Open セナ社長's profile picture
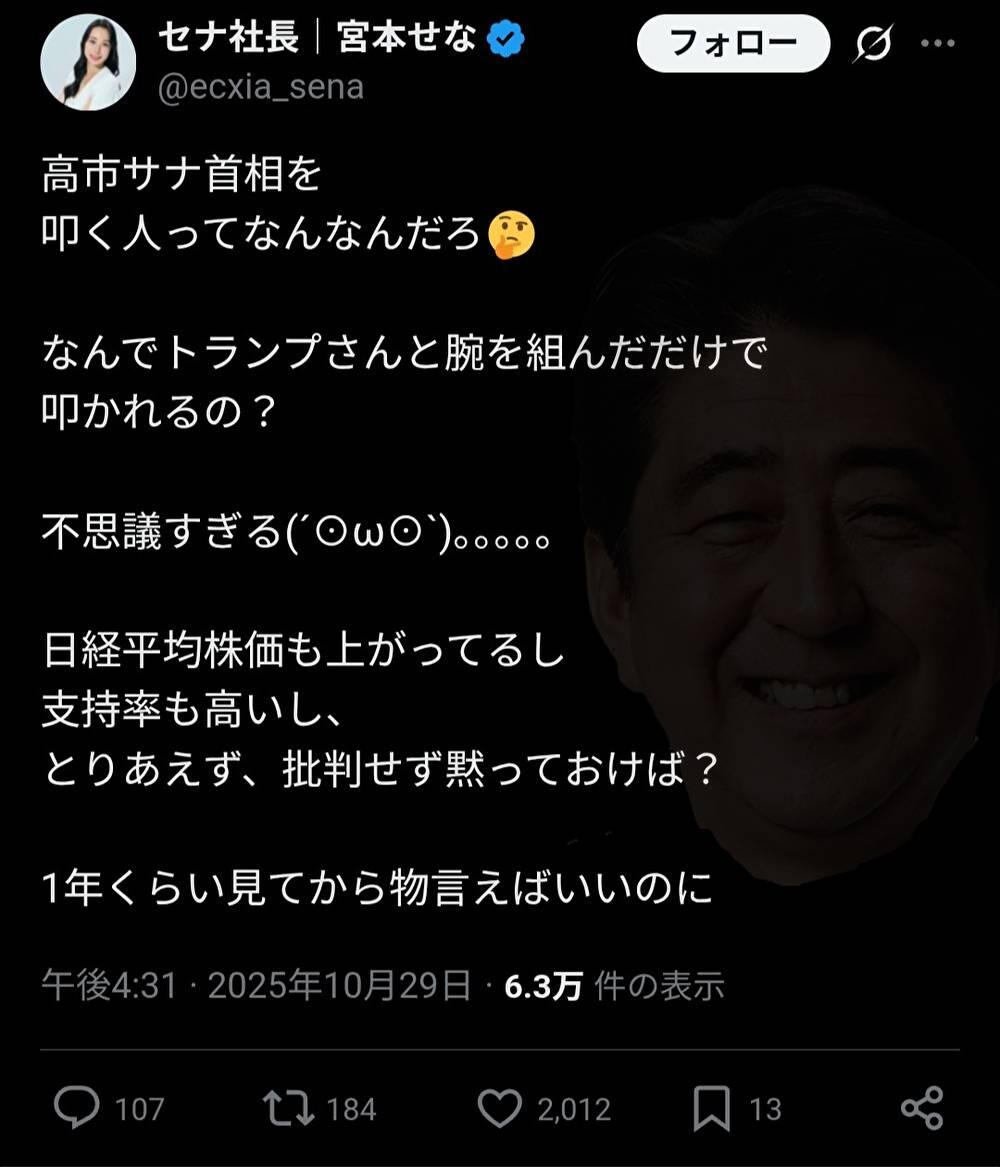 [88, 62]
